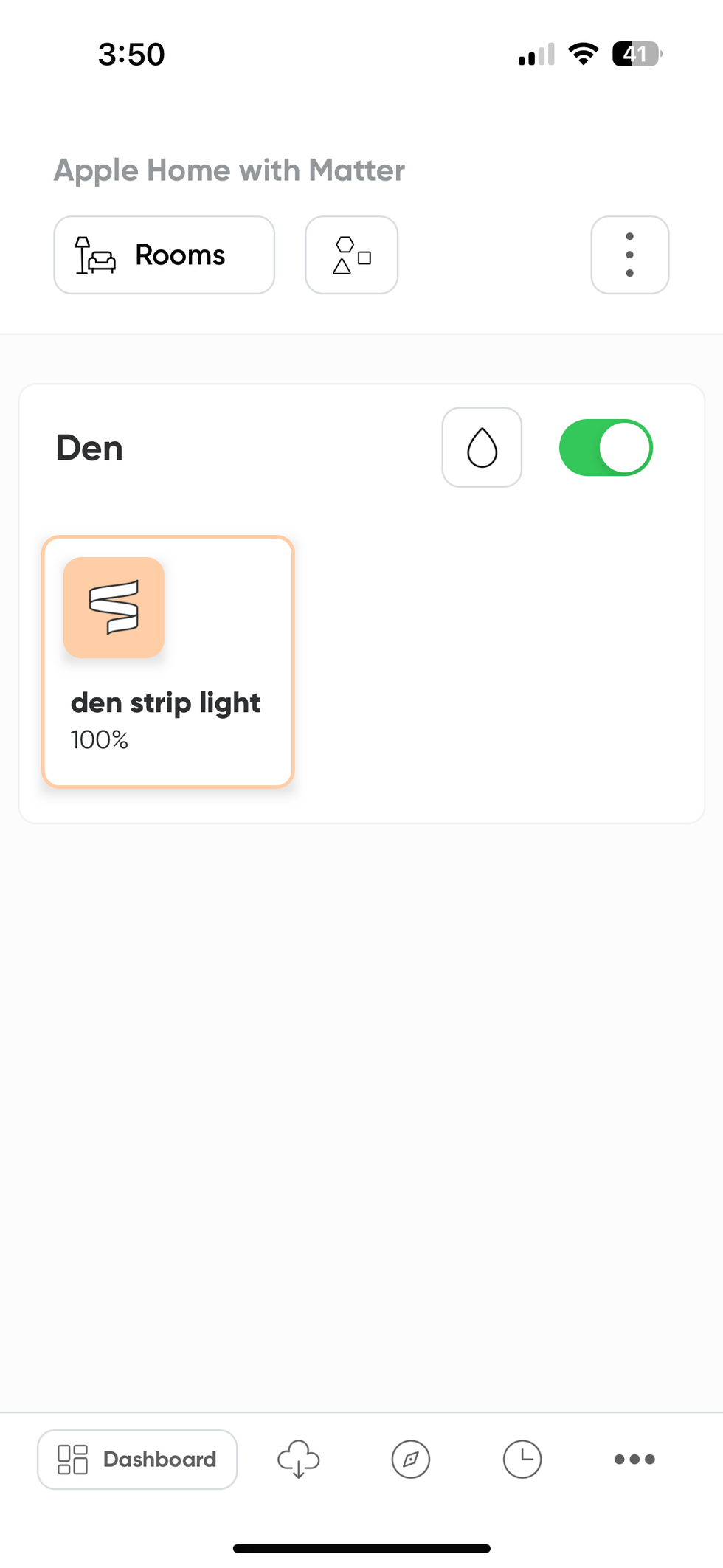Tap the ribbon icon on den strip light

click(113, 607)
